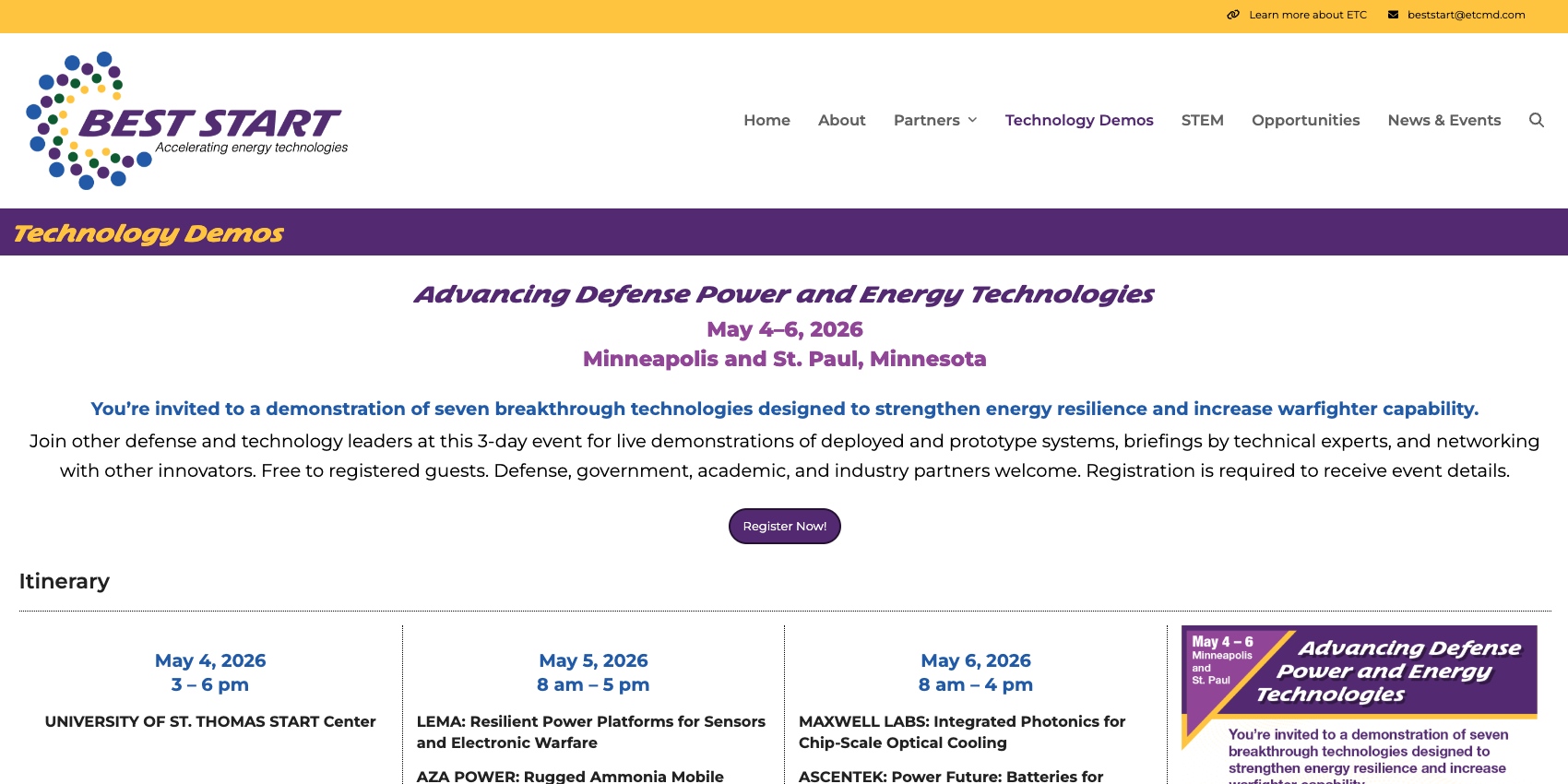
Task: Expand the Partners dropdown menu
Action: coord(934,120)
